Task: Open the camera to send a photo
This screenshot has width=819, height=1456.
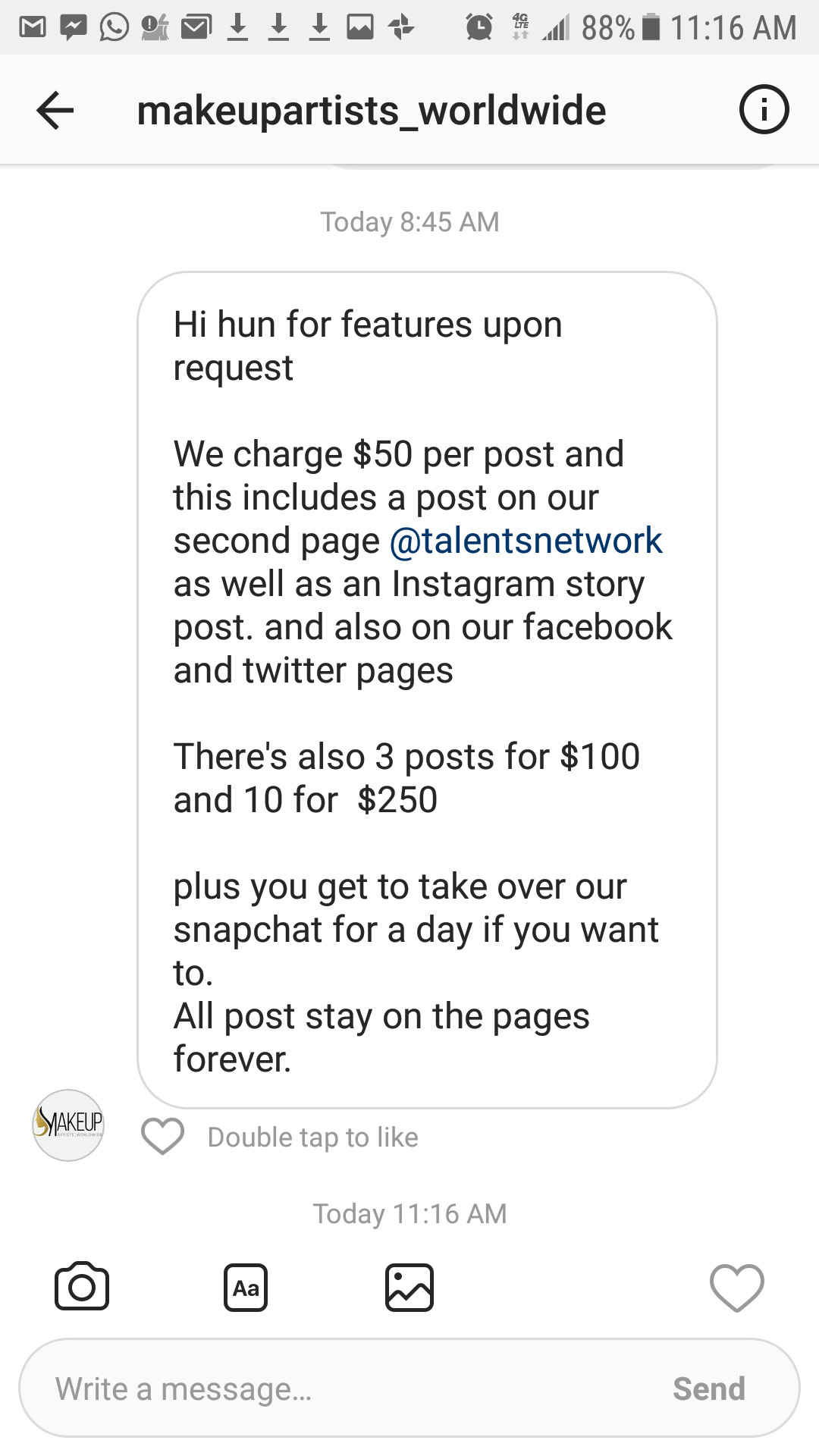Action: pos(82,1287)
